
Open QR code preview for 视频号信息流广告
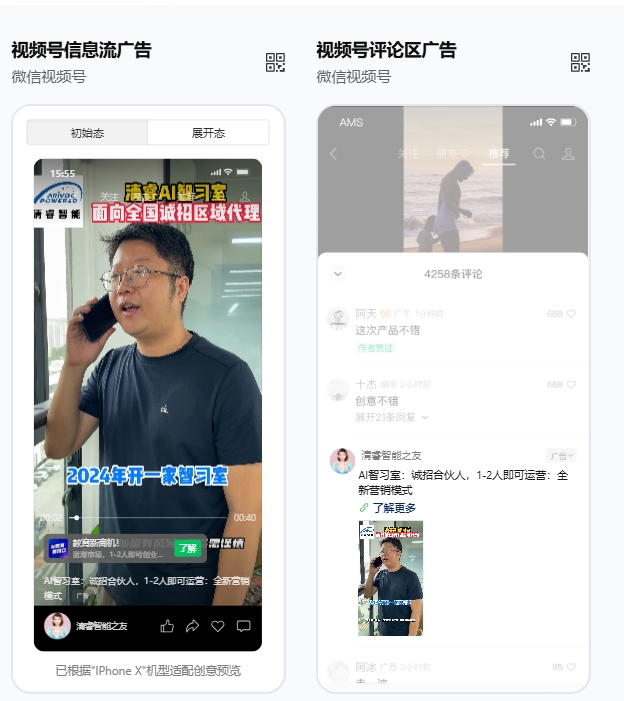tap(275, 63)
